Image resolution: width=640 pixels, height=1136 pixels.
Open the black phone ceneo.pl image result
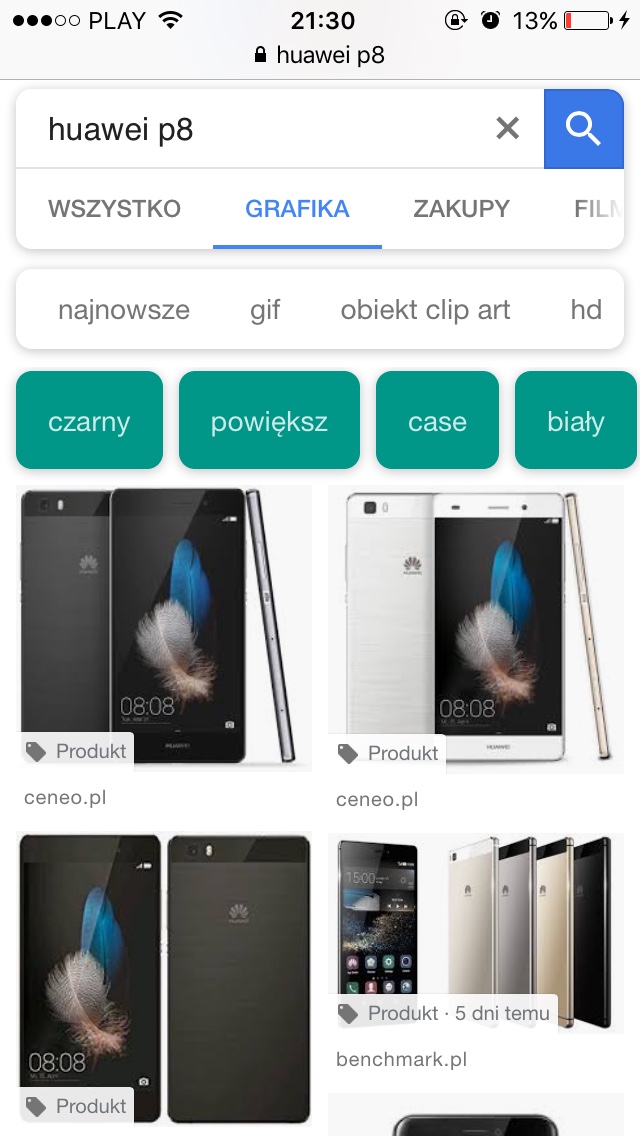(164, 628)
